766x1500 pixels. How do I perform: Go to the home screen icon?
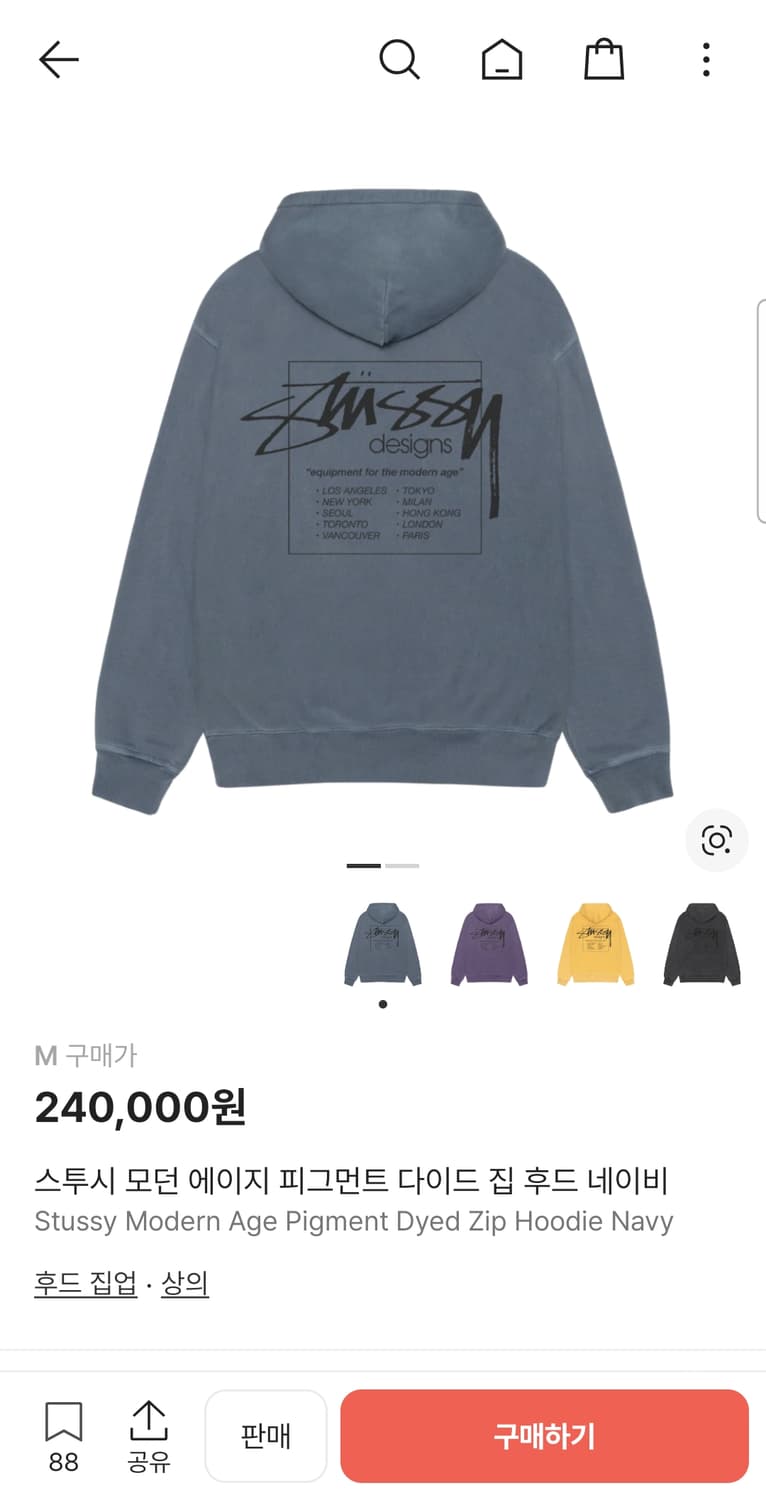tap(502, 59)
